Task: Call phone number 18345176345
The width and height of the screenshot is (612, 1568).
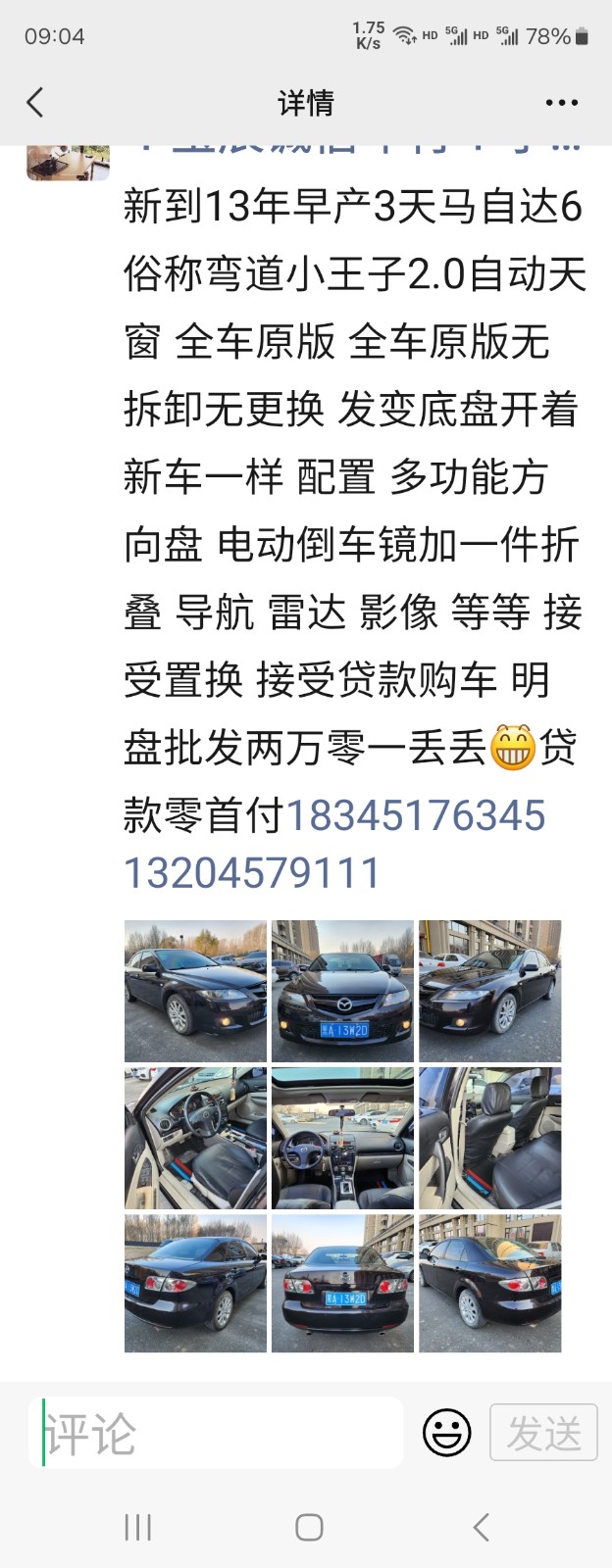Action: [415, 815]
